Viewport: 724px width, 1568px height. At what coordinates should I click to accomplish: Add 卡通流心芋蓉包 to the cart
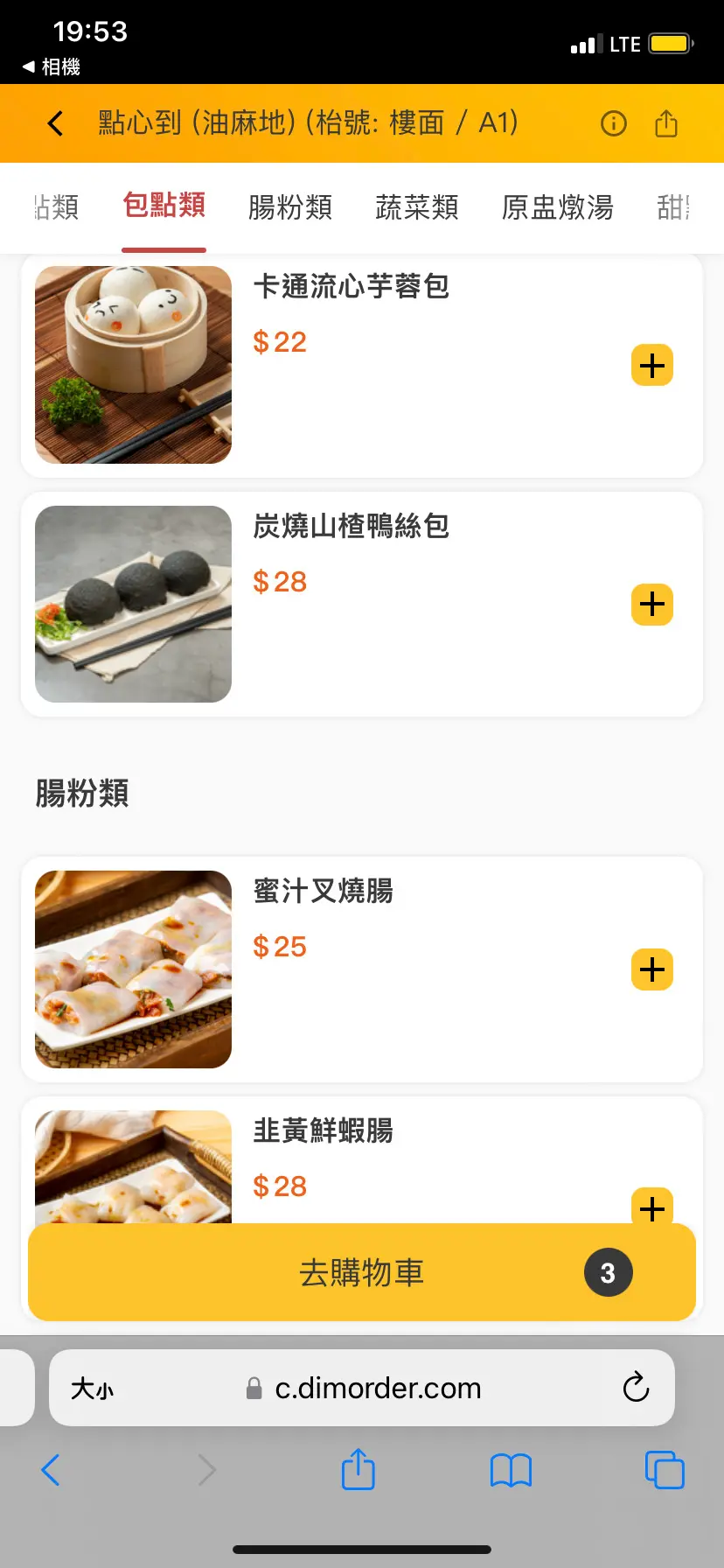[652, 365]
